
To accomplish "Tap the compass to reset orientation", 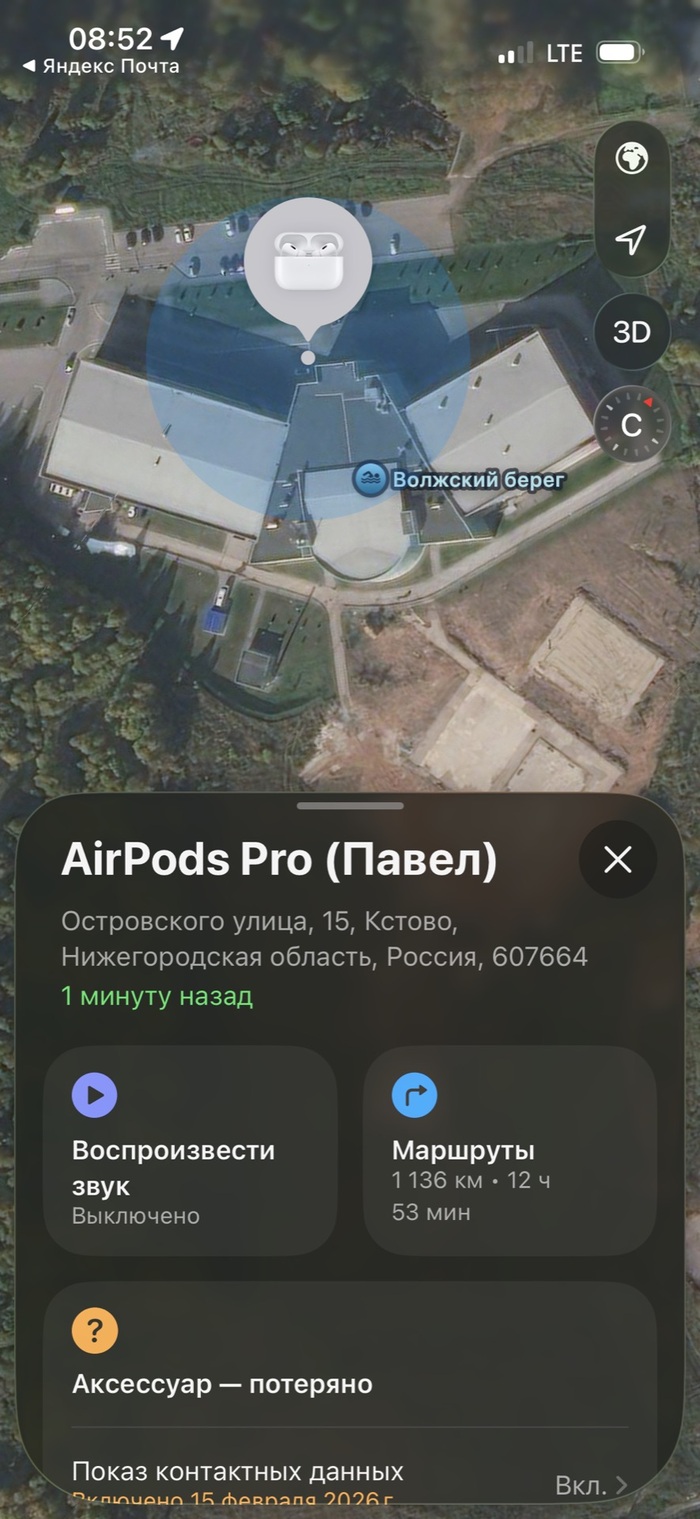I will click(631, 424).
